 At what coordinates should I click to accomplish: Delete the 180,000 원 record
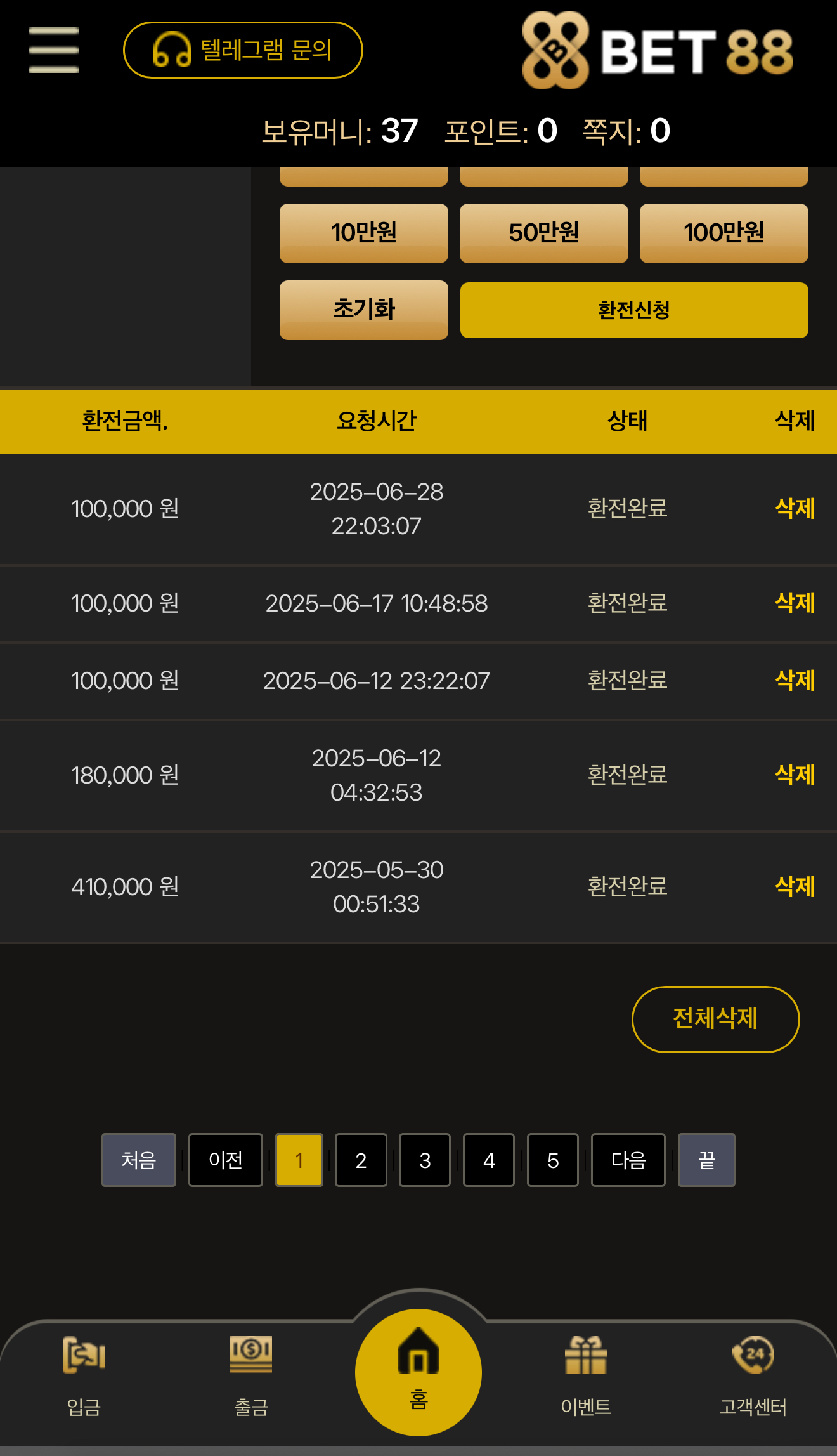point(794,775)
